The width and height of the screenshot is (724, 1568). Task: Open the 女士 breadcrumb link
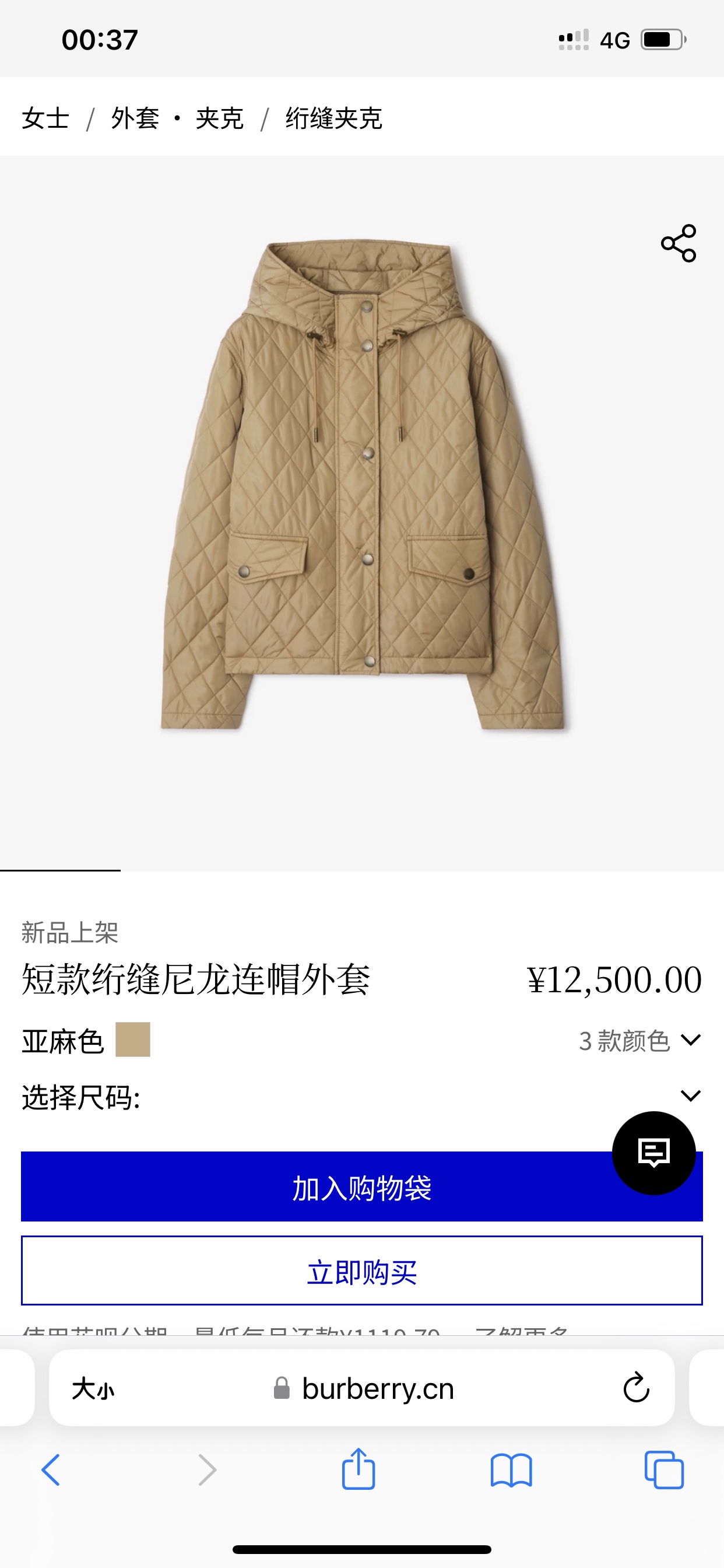[x=45, y=118]
